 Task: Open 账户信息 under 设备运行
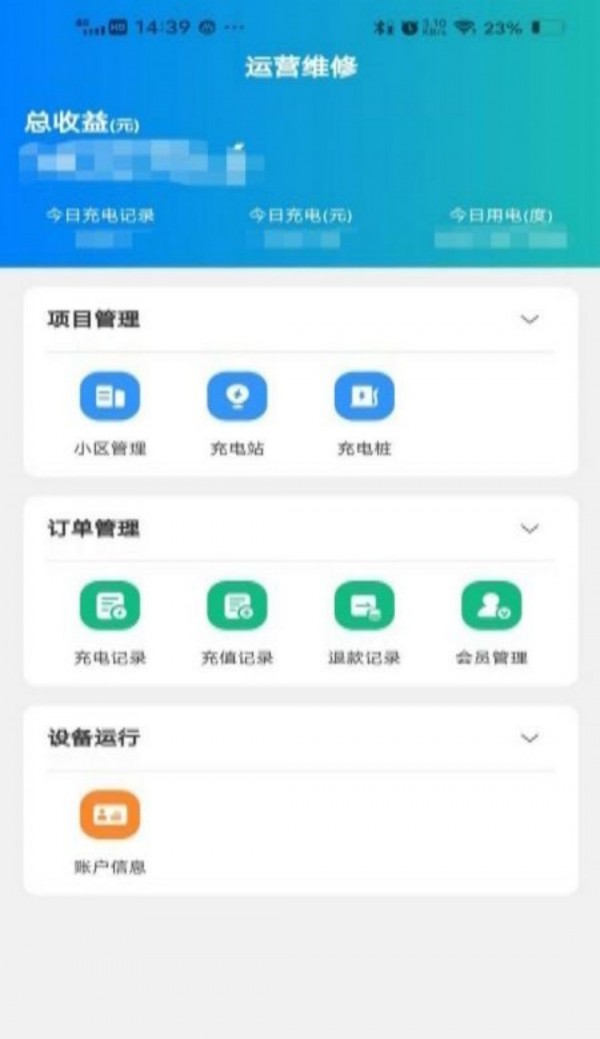coord(110,815)
